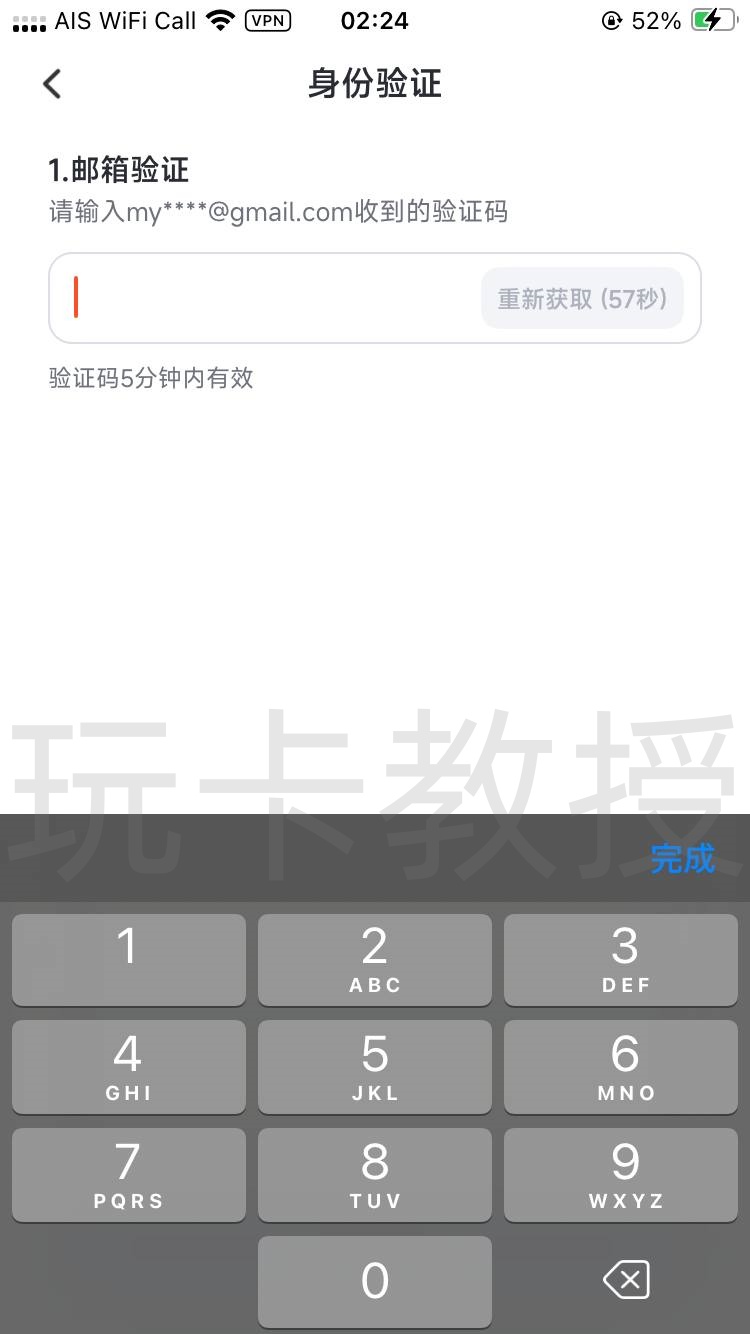Tap the 重新获取 resend code button
750x1334 pixels.
pyautogui.click(x=582, y=298)
